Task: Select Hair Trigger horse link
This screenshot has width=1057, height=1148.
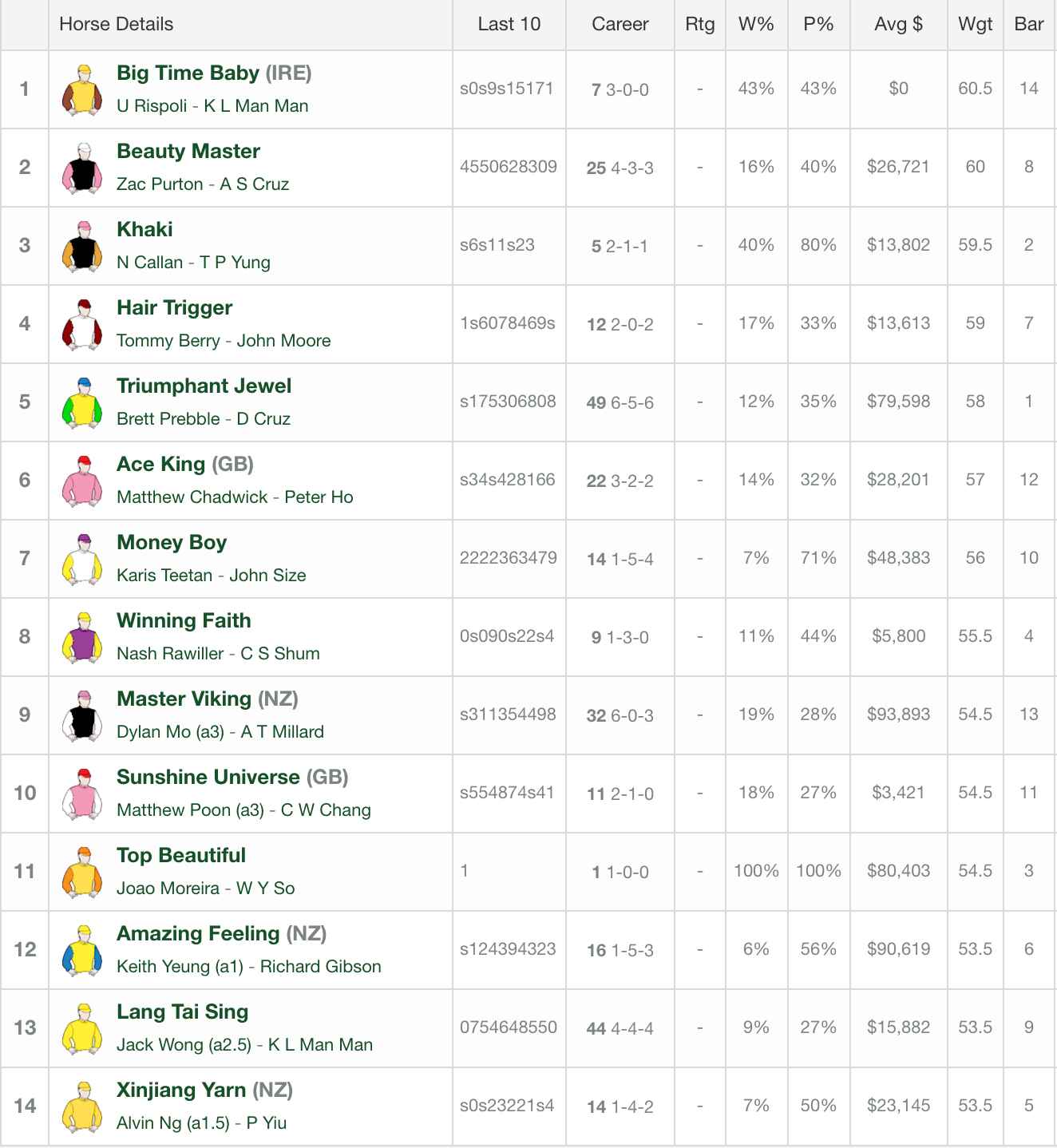Action: click(x=174, y=308)
